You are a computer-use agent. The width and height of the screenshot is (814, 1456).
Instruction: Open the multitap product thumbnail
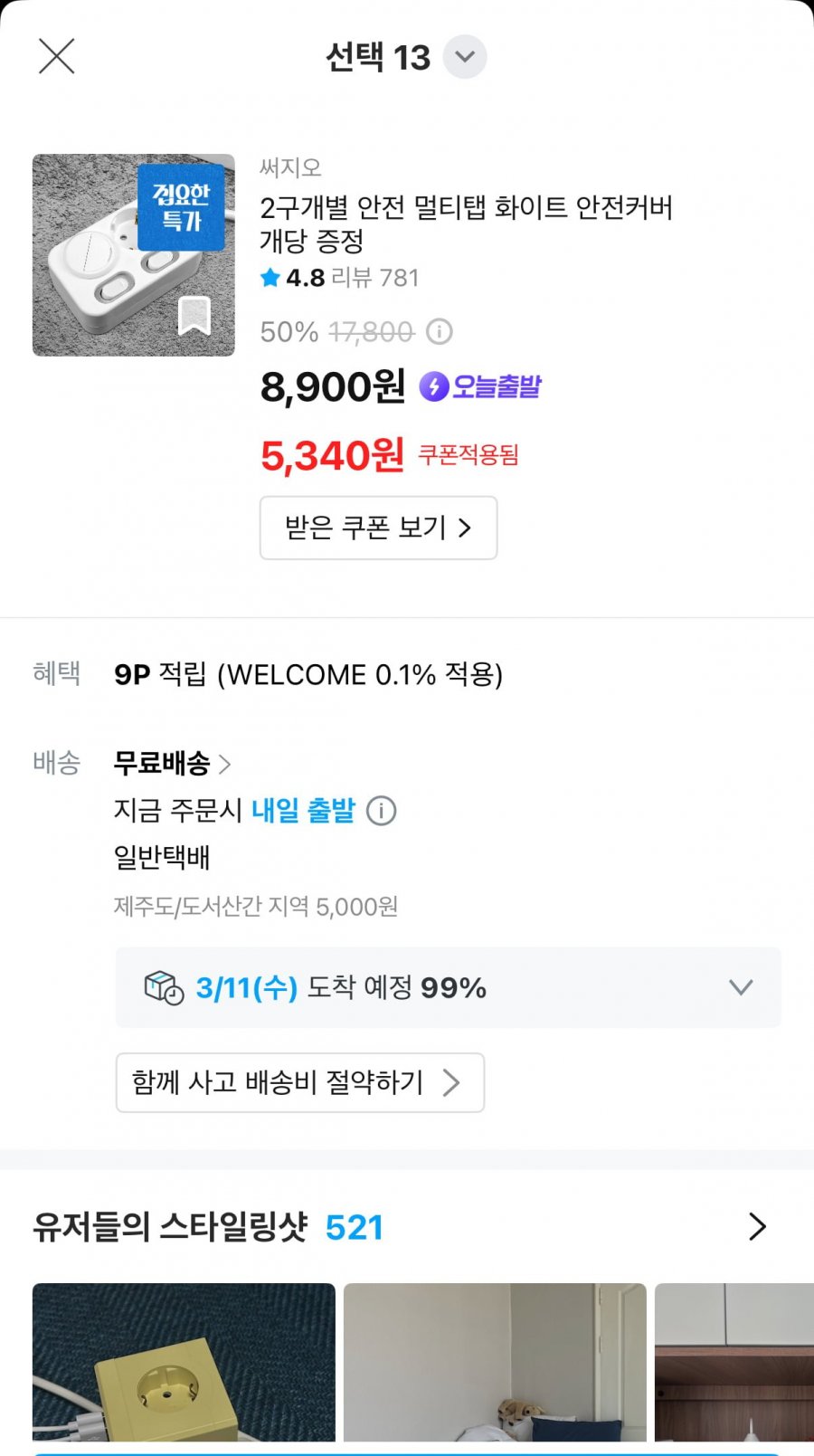[134, 255]
